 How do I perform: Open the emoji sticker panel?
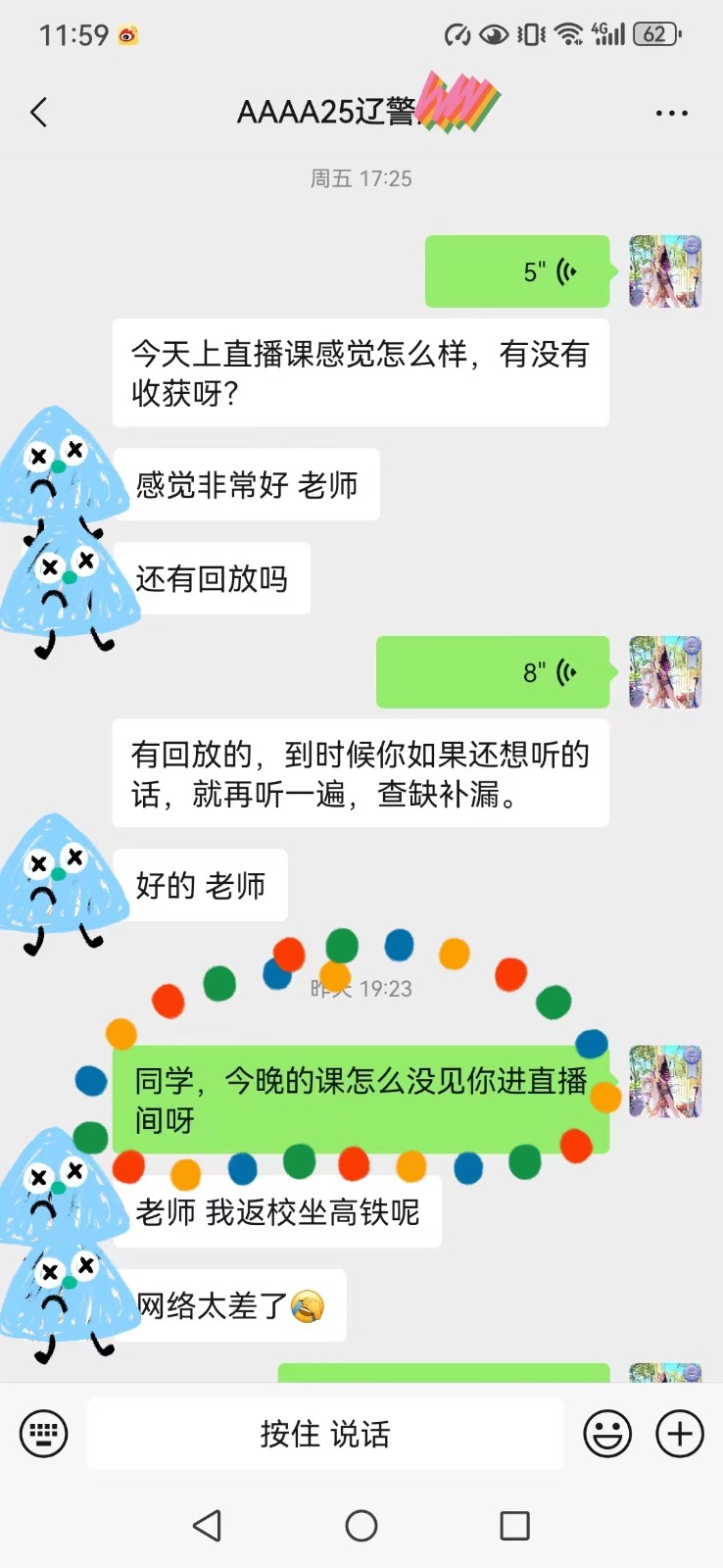607,1434
